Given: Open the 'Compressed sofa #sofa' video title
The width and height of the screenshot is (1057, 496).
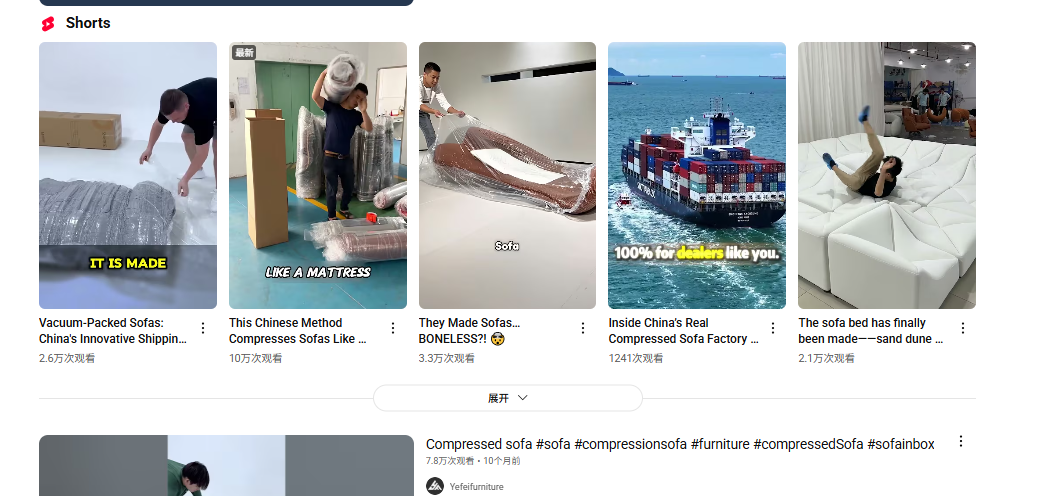Looking at the screenshot, I should pos(680,444).
